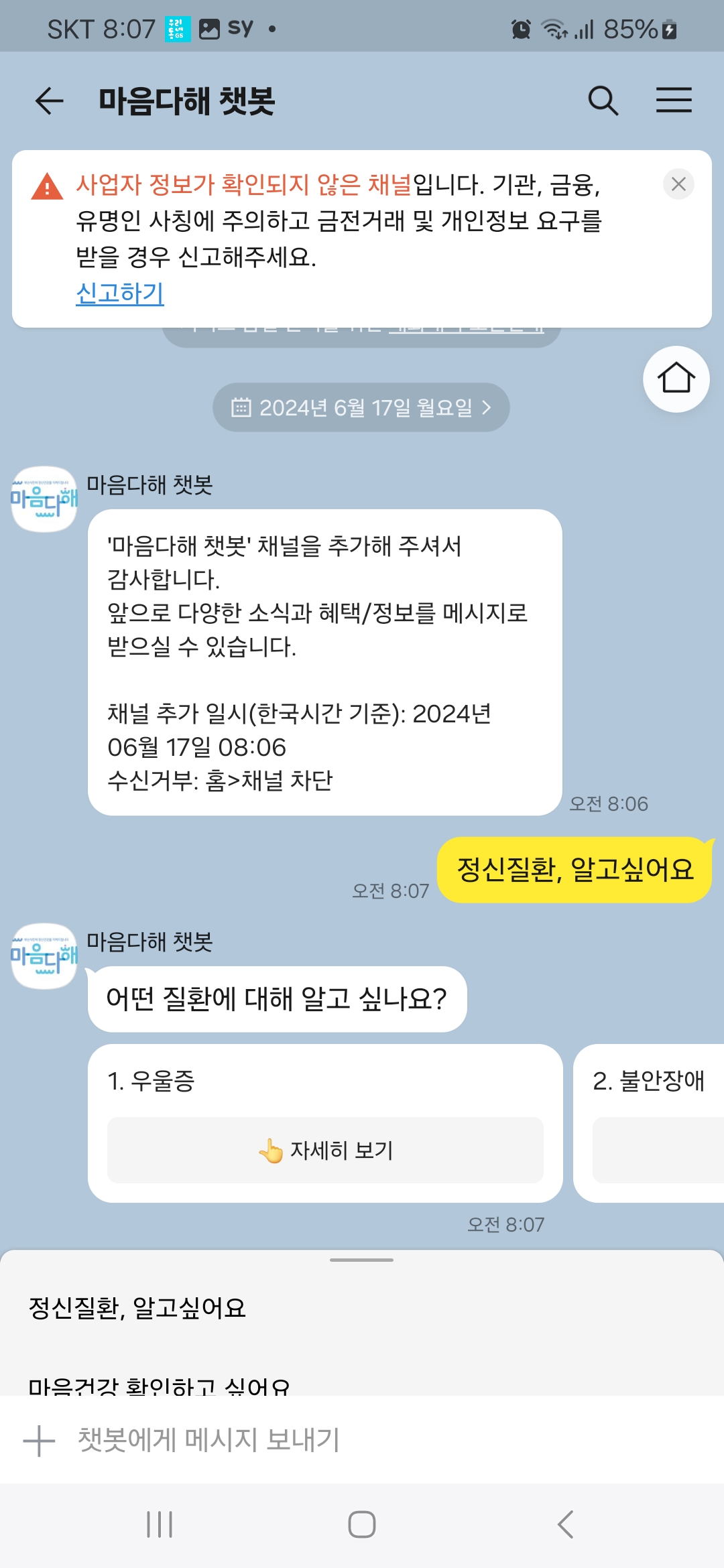Open the plus attachment menu
Image resolution: width=724 pixels, height=1568 pixels.
[39, 1440]
